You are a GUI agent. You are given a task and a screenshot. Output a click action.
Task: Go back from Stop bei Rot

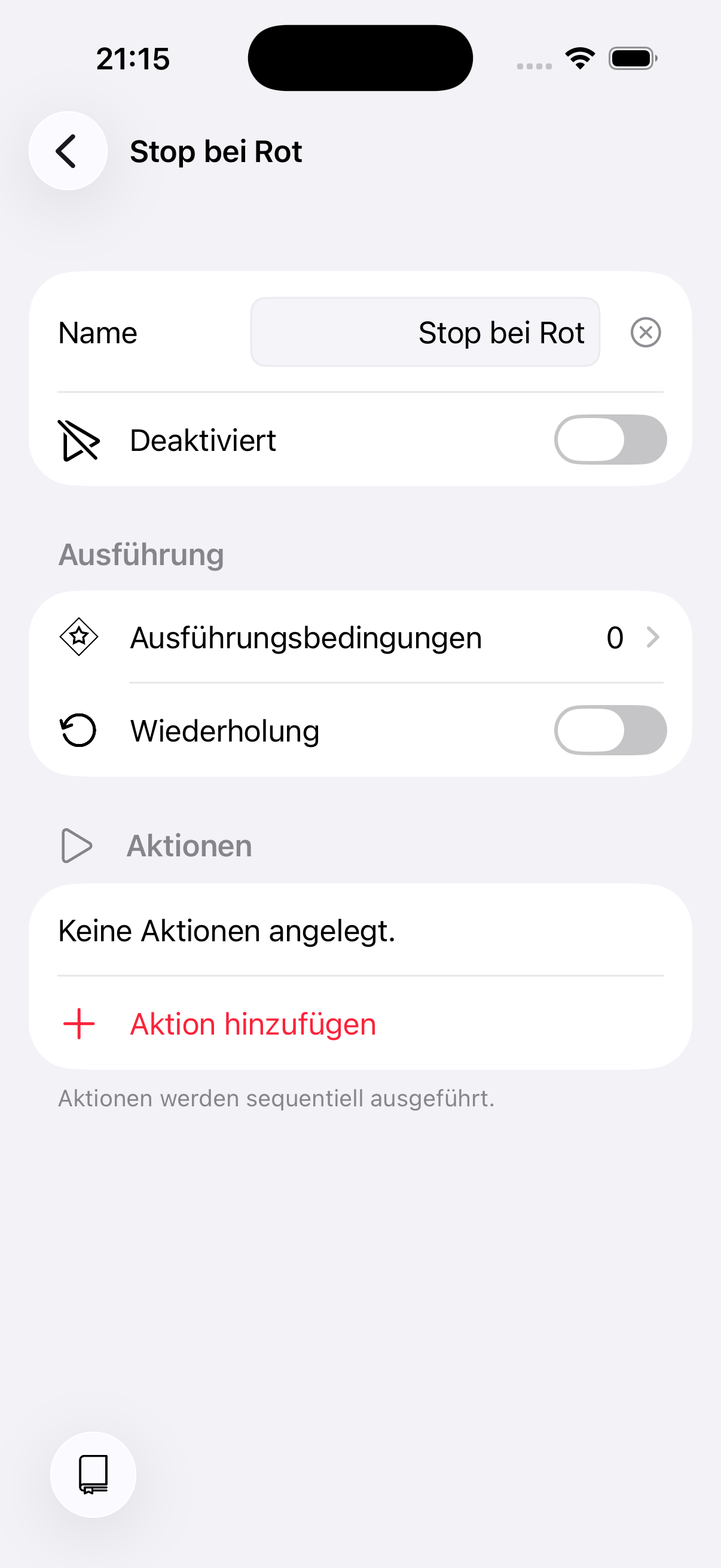point(68,151)
